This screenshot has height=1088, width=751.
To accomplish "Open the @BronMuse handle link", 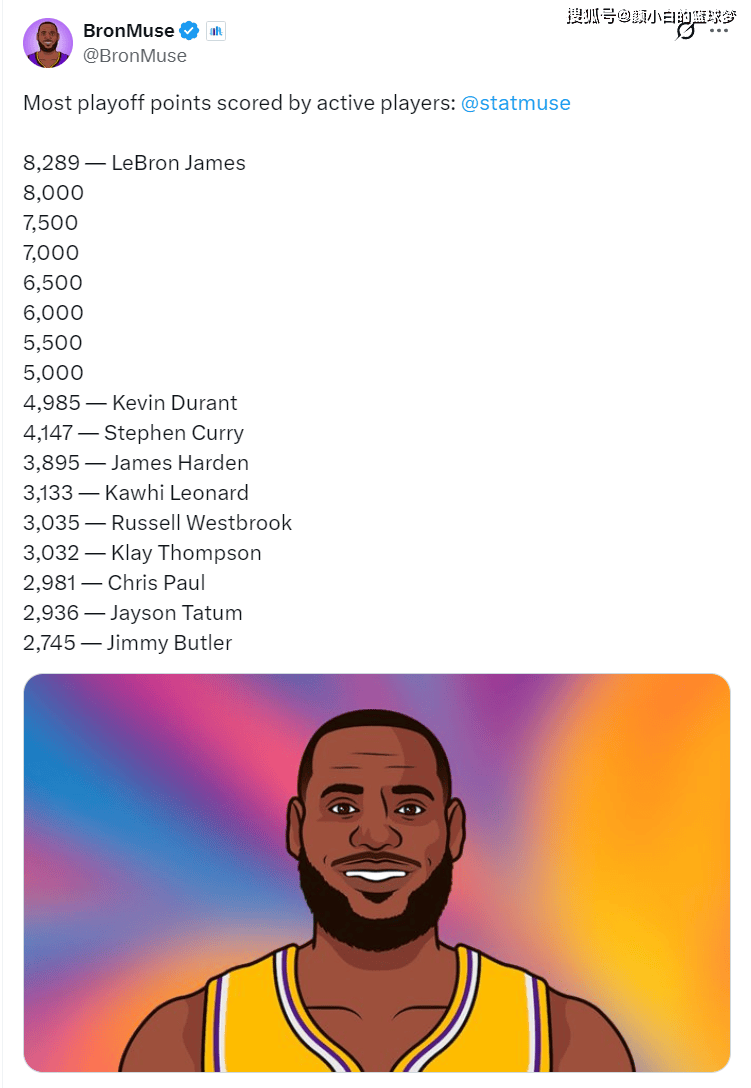I will click(134, 56).
